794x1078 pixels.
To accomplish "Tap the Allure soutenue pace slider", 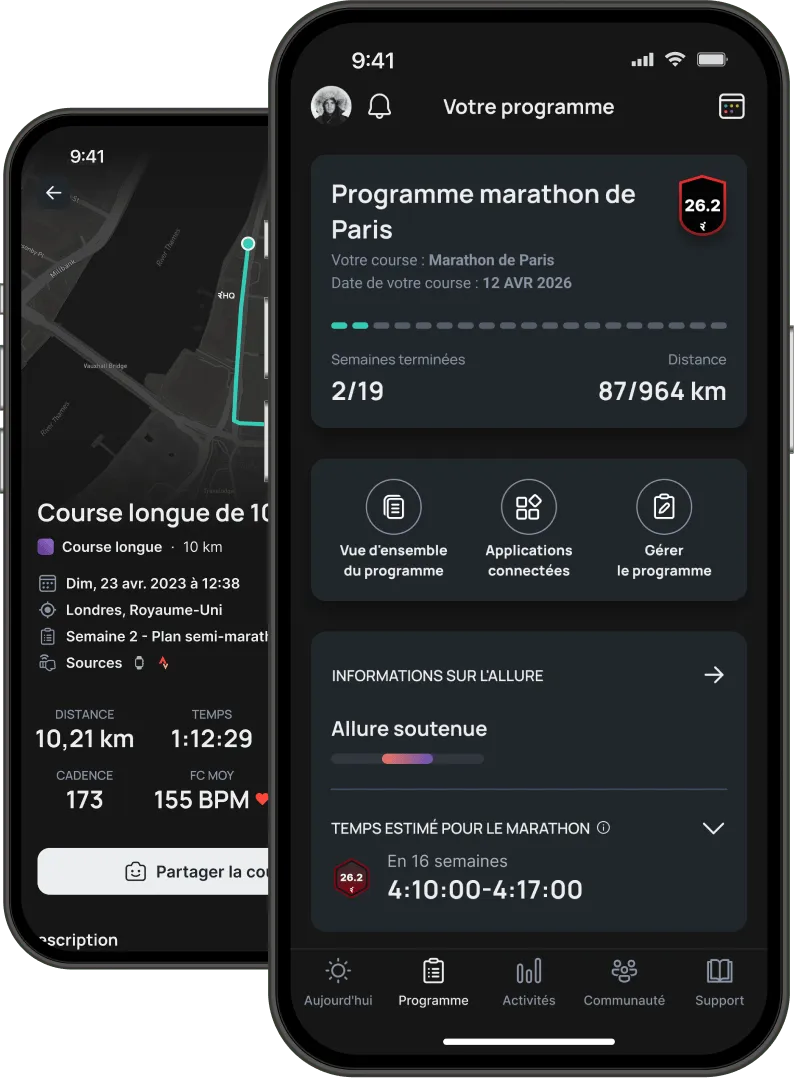I will click(x=408, y=758).
